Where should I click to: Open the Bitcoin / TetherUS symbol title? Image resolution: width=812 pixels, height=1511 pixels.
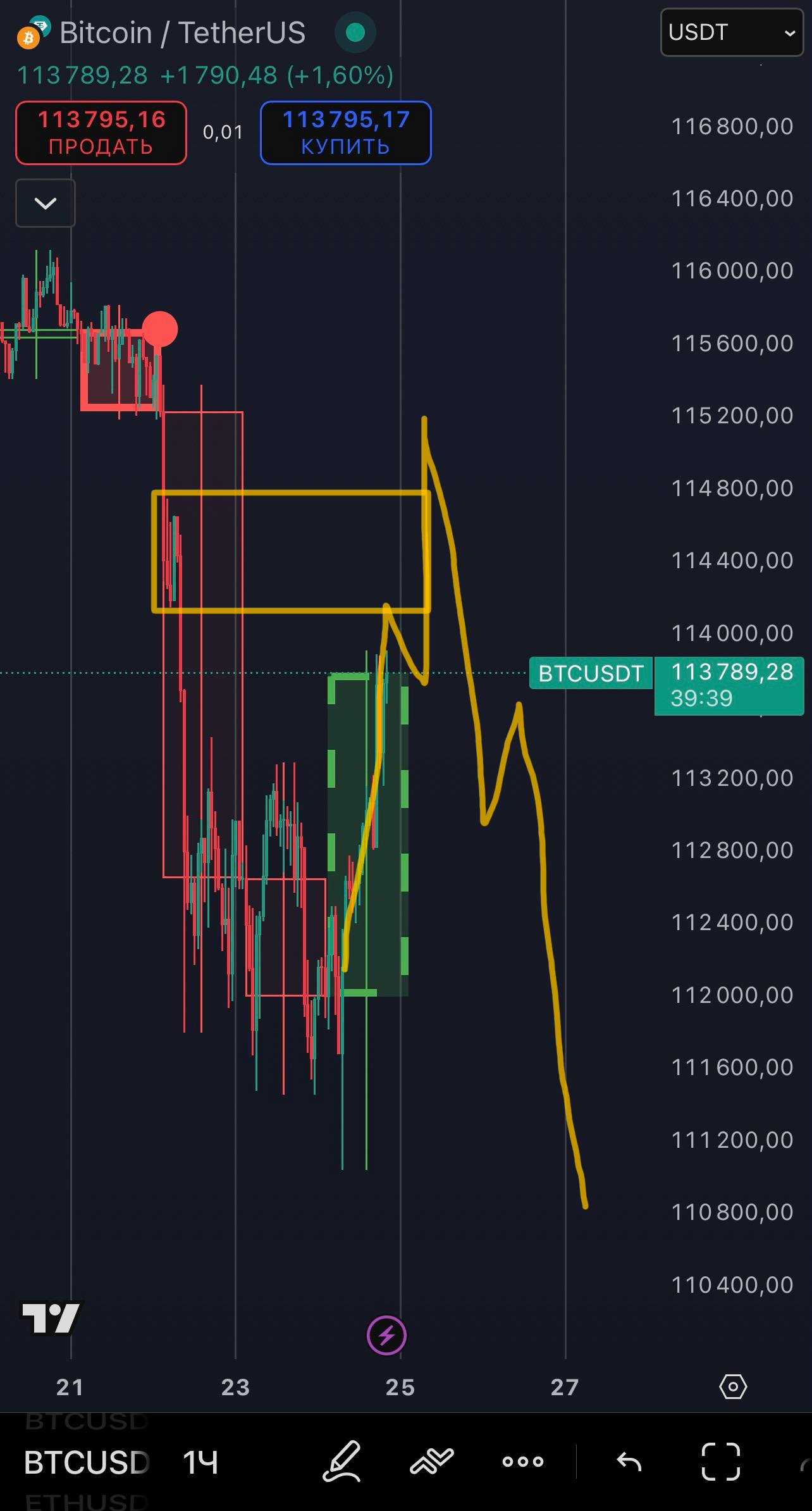pyautogui.click(x=182, y=33)
